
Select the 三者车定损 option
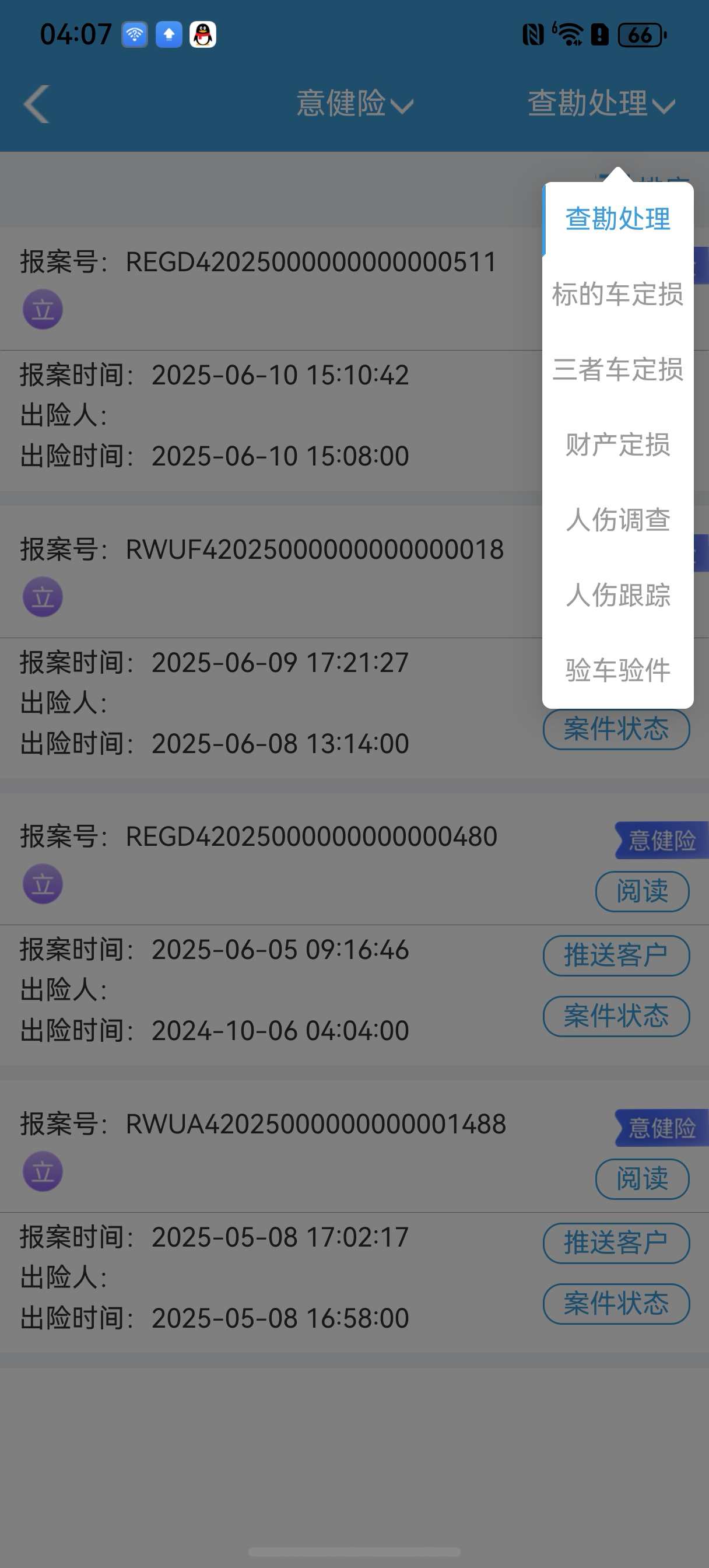tap(617, 369)
